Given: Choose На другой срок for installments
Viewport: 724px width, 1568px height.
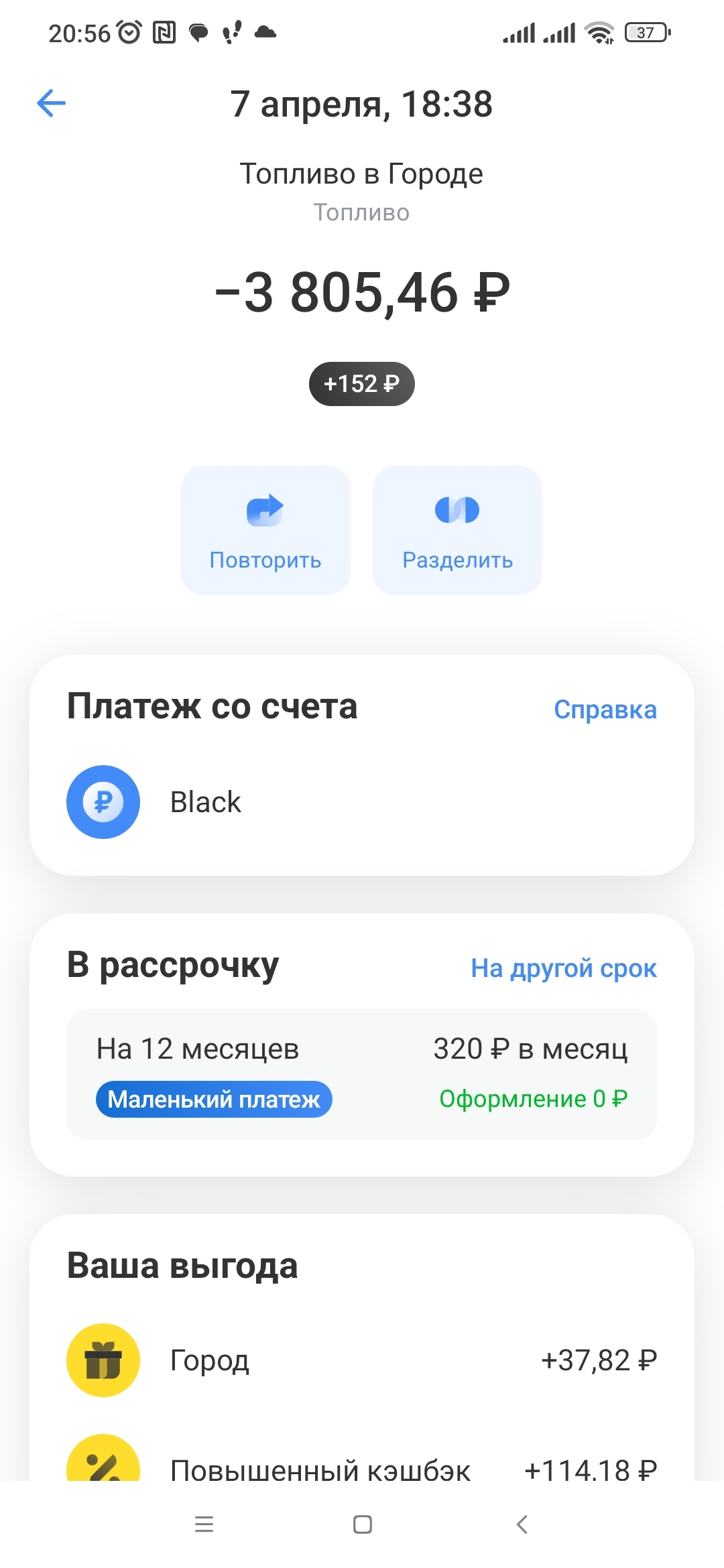Looking at the screenshot, I should 563,968.
